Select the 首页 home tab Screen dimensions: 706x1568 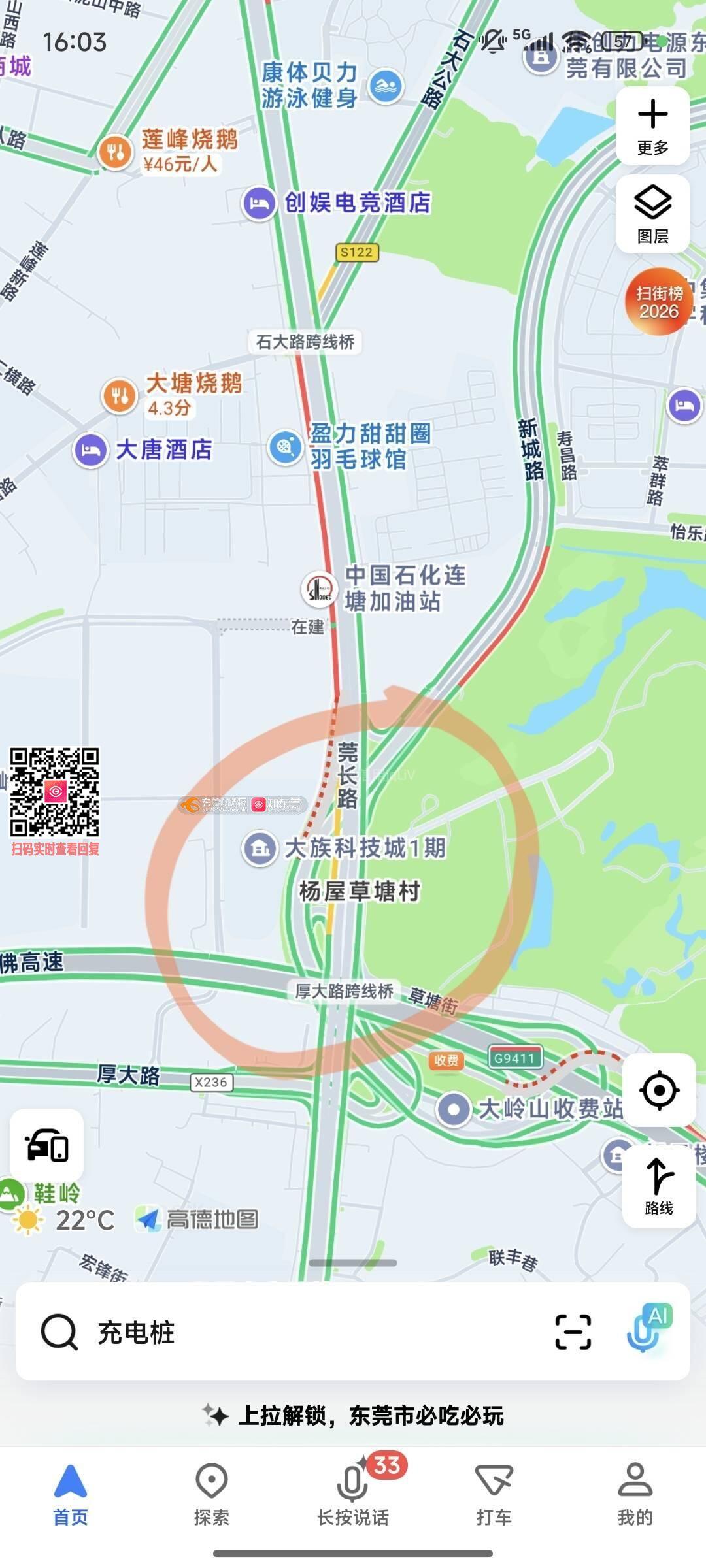click(x=71, y=1494)
